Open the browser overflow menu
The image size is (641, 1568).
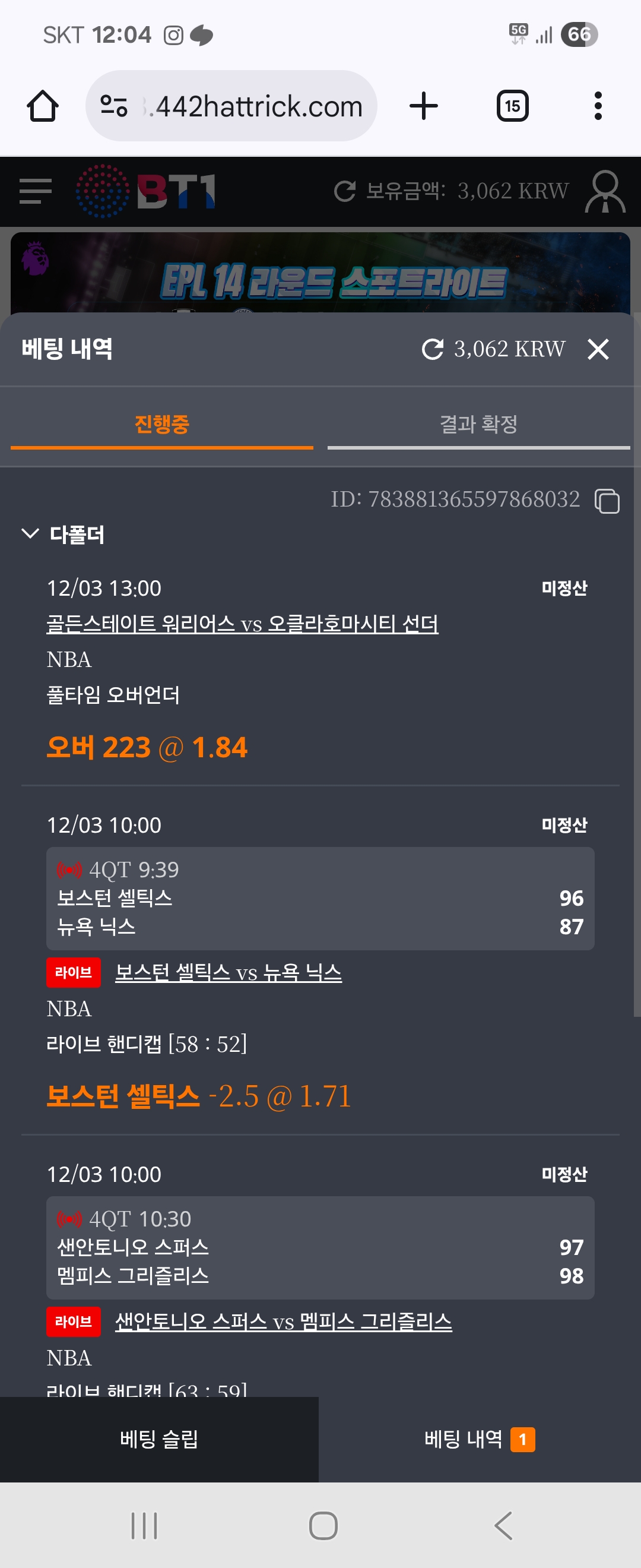(598, 106)
